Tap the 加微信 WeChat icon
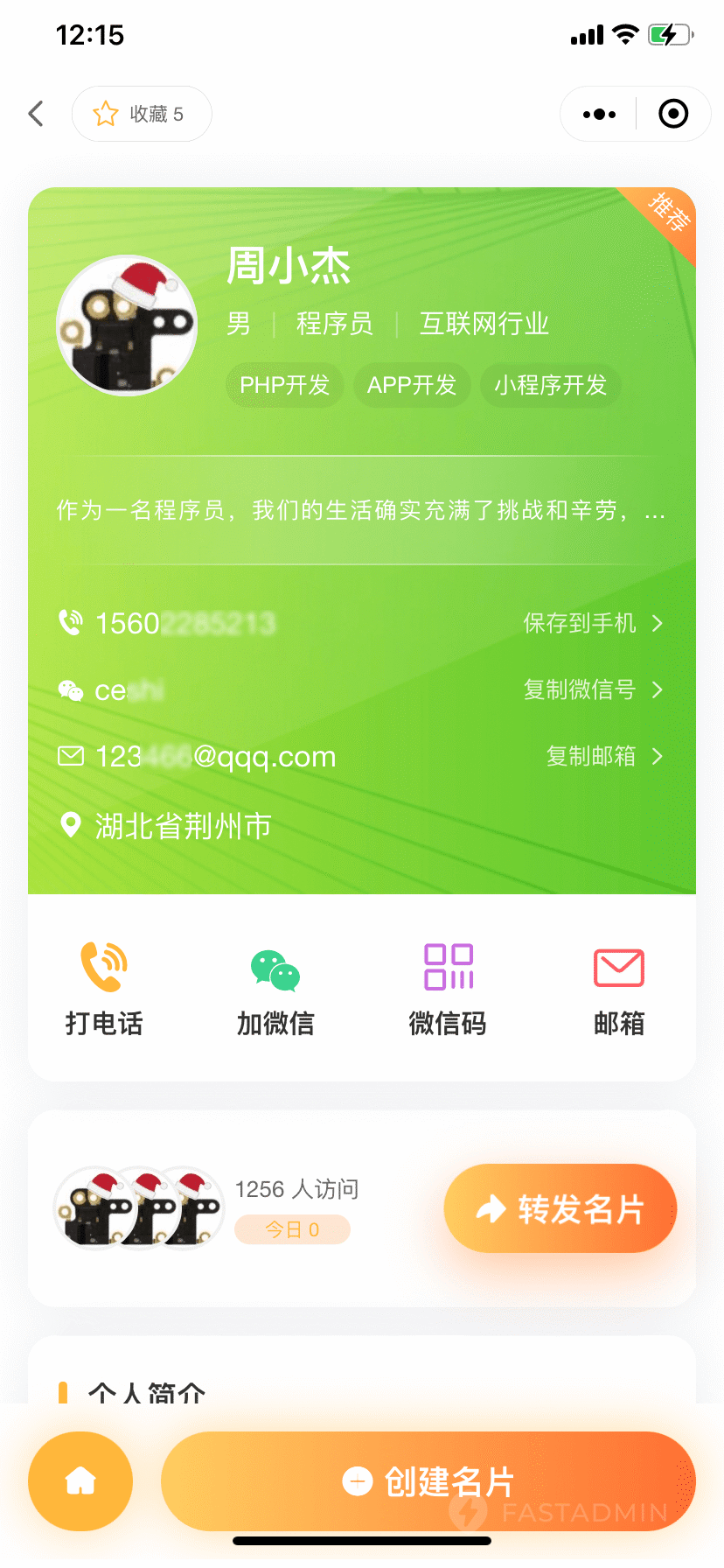Image resolution: width=724 pixels, height=1568 pixels. (275, 967)
